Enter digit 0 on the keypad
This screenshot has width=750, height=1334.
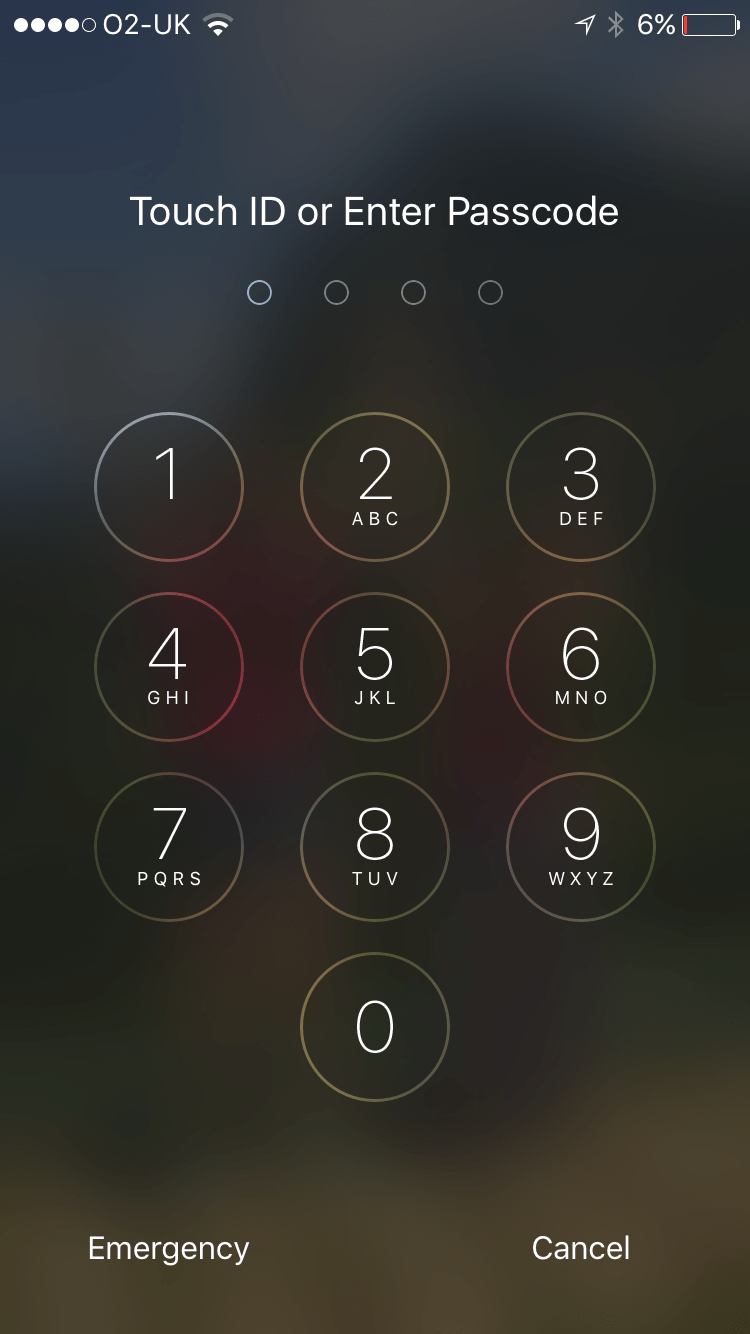[375, 1027]
